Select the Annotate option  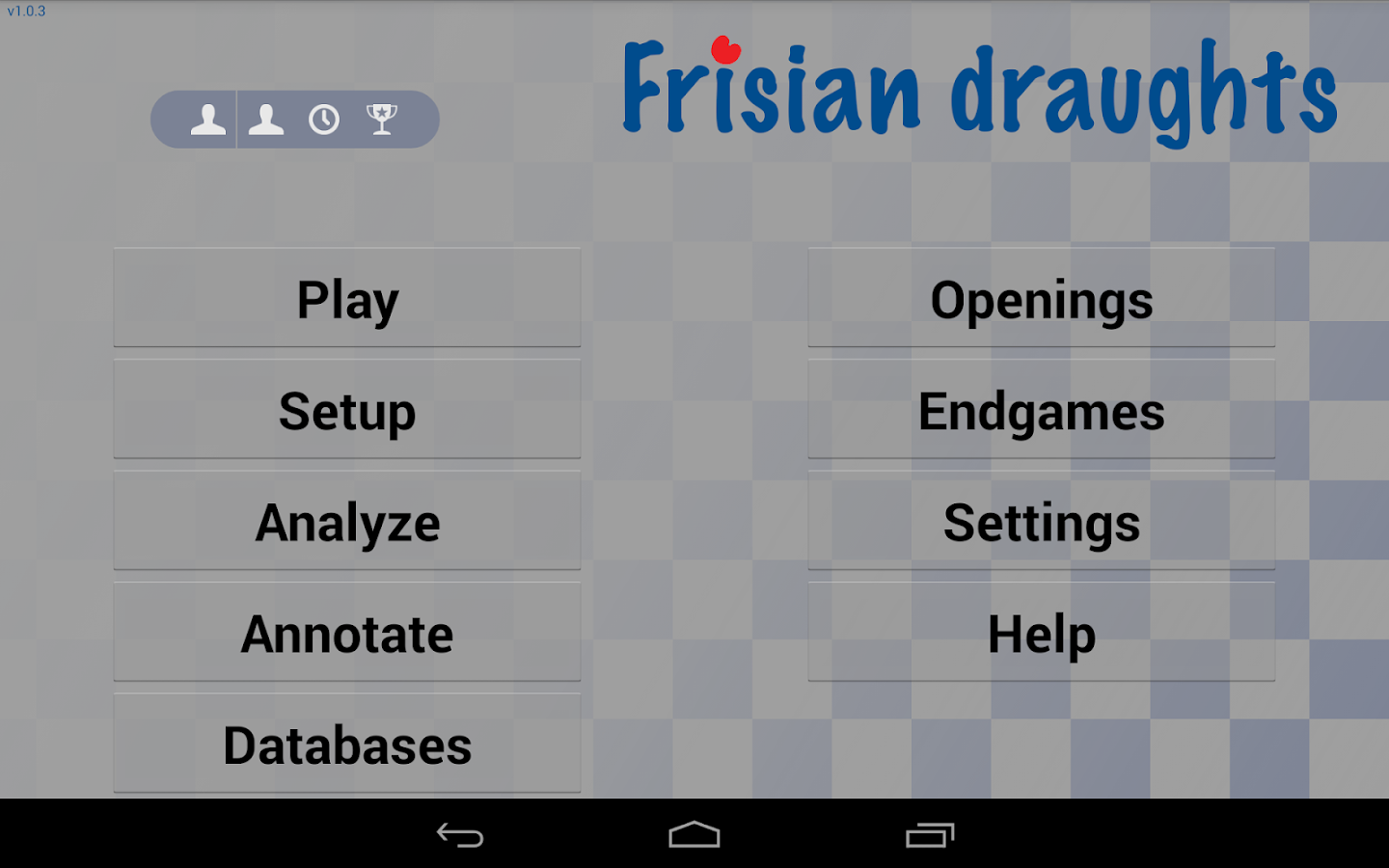[x=347, y=634]
